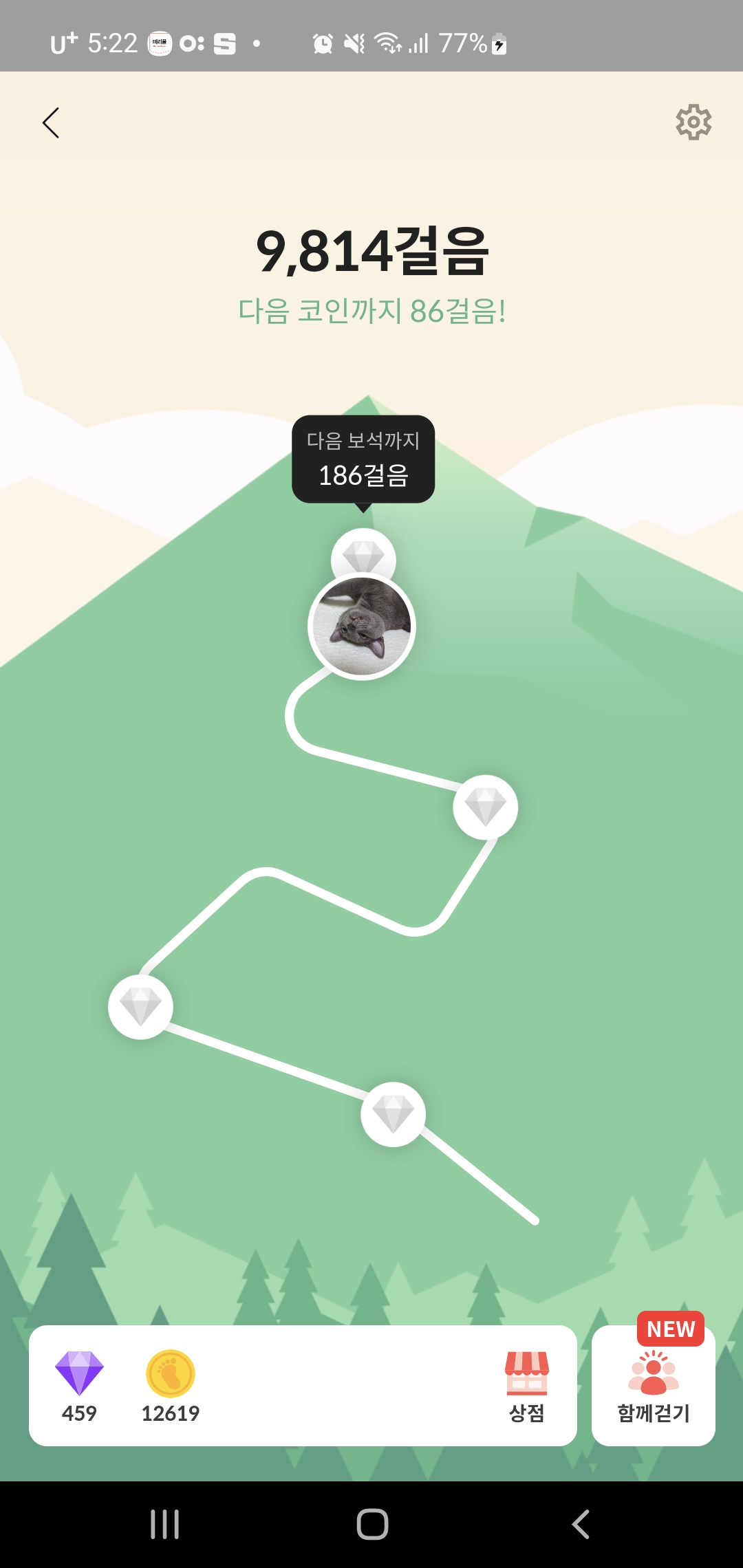Tap the purple gem balance 459

[x=79, y=1386]
